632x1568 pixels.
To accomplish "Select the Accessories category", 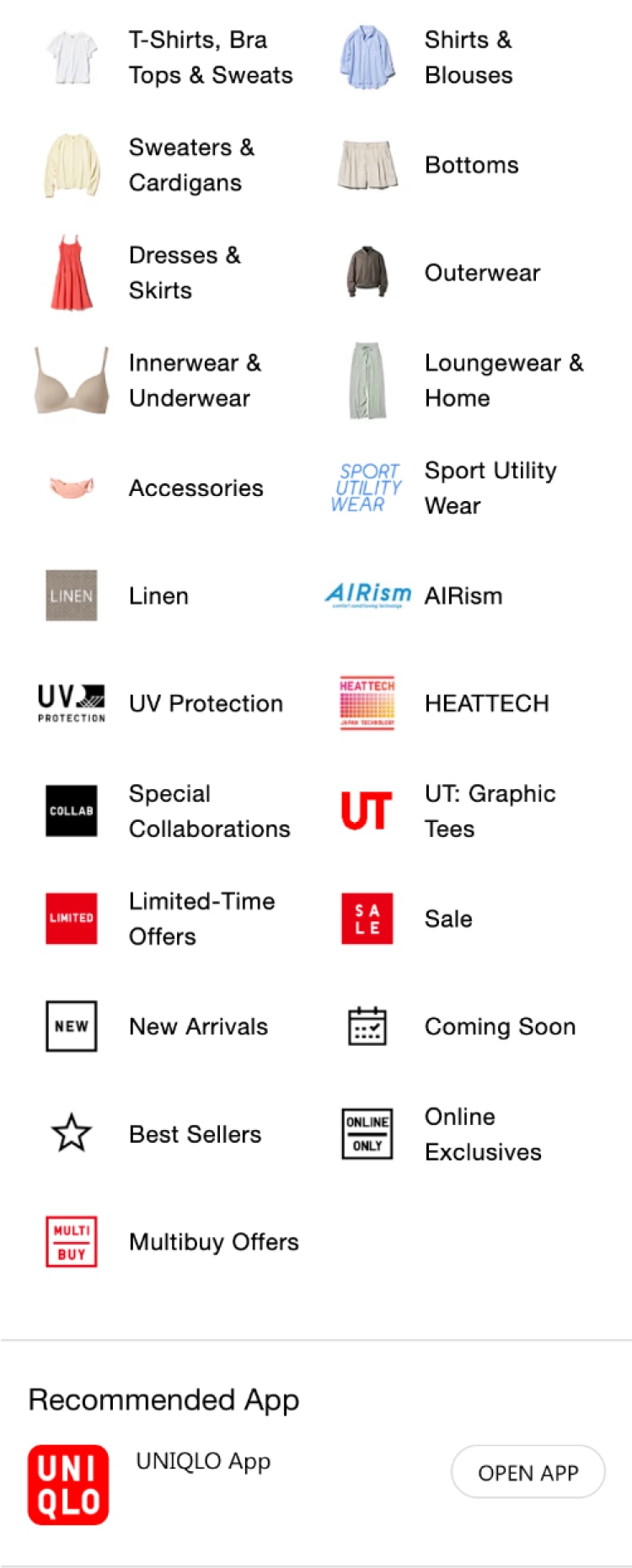I will 195,488.
